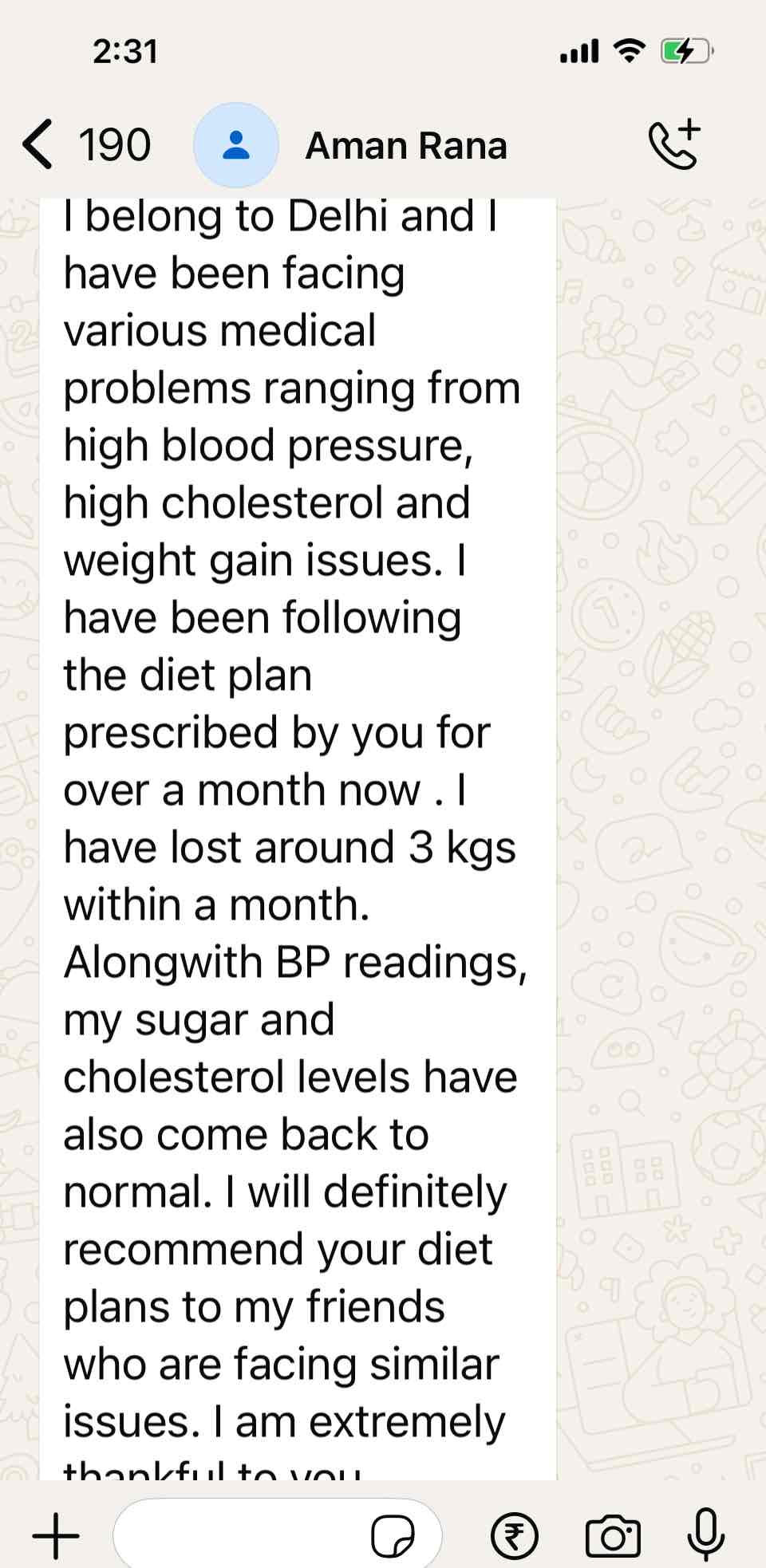This screenshot has height=1568, width=766.
Task: Start a call with Aman Rana
Action: (x=674, y=144)
